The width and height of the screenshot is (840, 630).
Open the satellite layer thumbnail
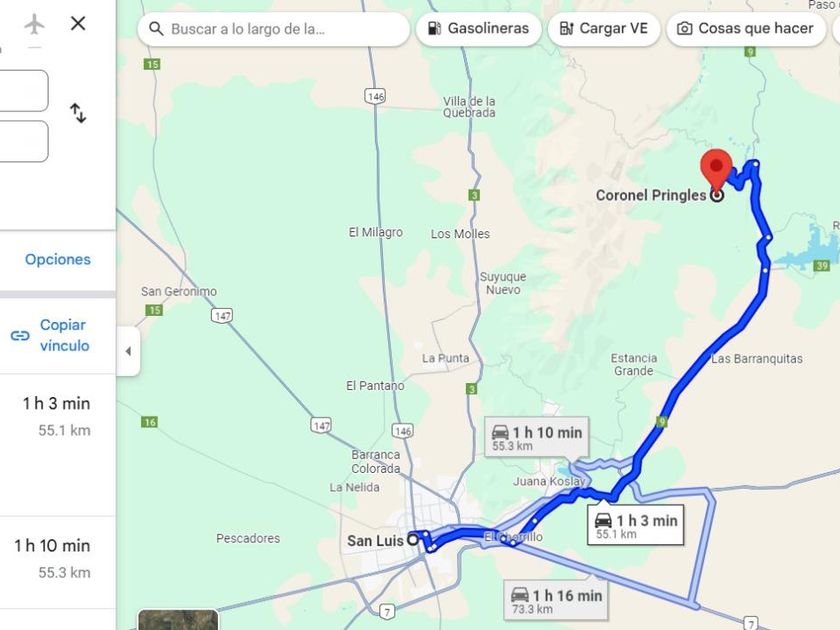pyautogui.click(x=178, y=619)
